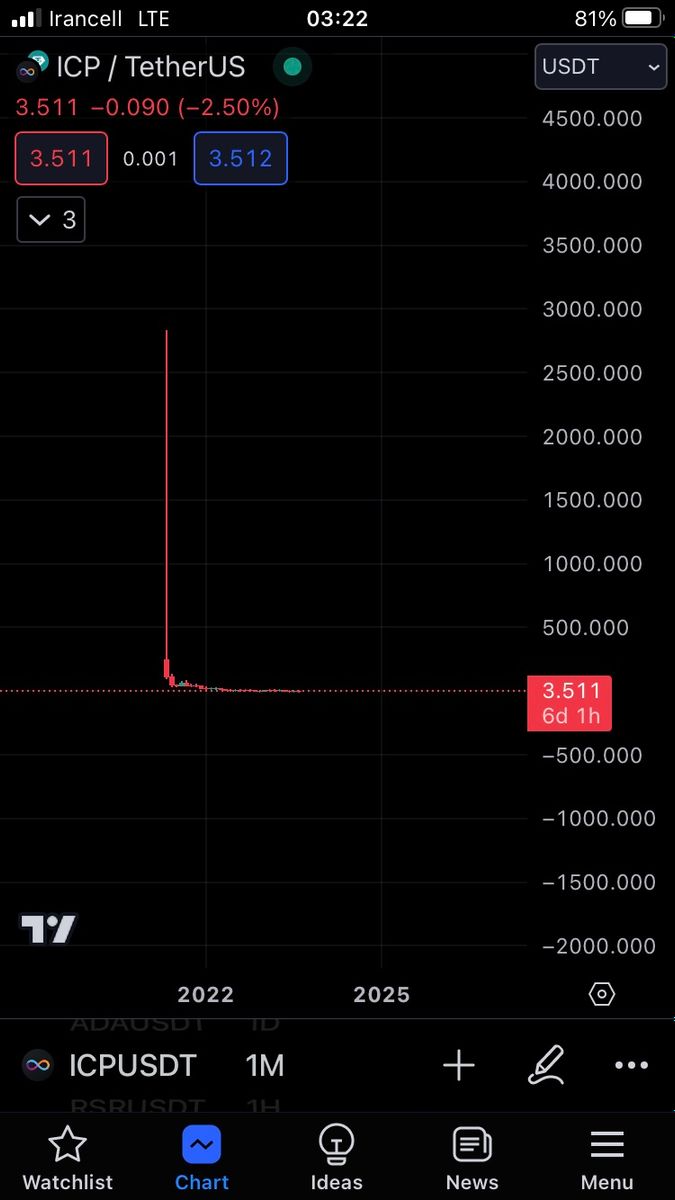Open the Menu tab

pyautogui.click(x=607, y=1158)
